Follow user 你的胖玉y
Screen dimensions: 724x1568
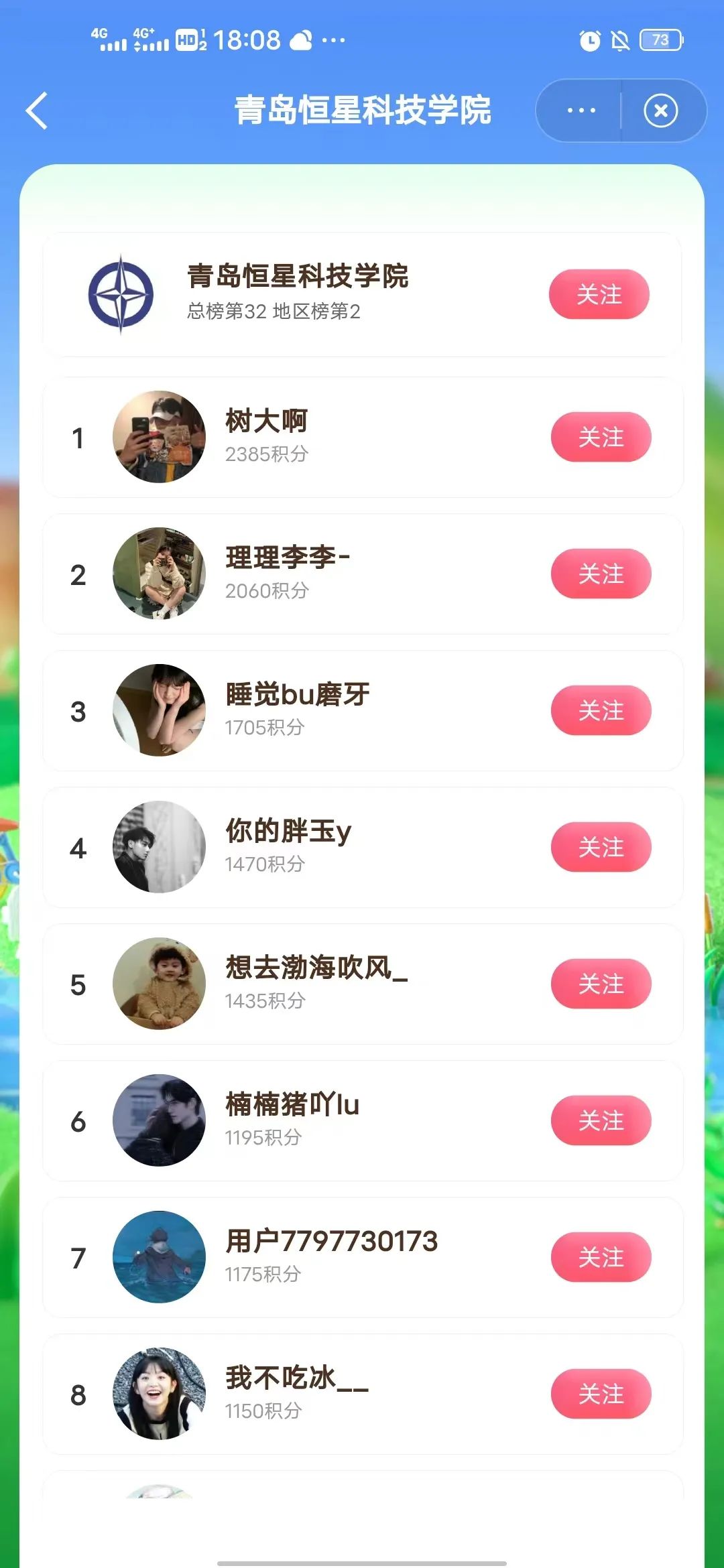[x=601, y=847]
